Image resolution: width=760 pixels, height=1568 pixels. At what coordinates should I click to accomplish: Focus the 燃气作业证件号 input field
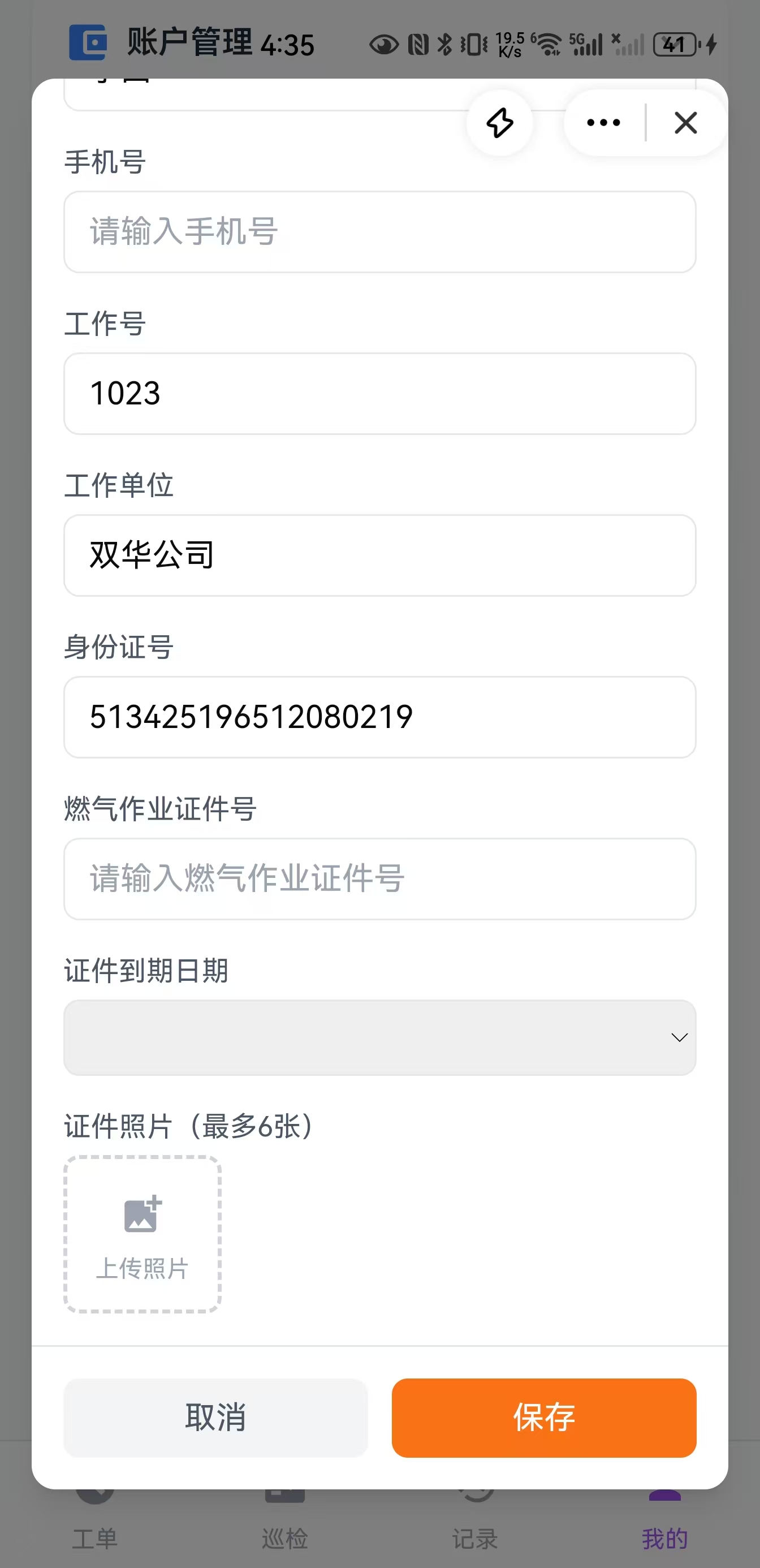379,878
